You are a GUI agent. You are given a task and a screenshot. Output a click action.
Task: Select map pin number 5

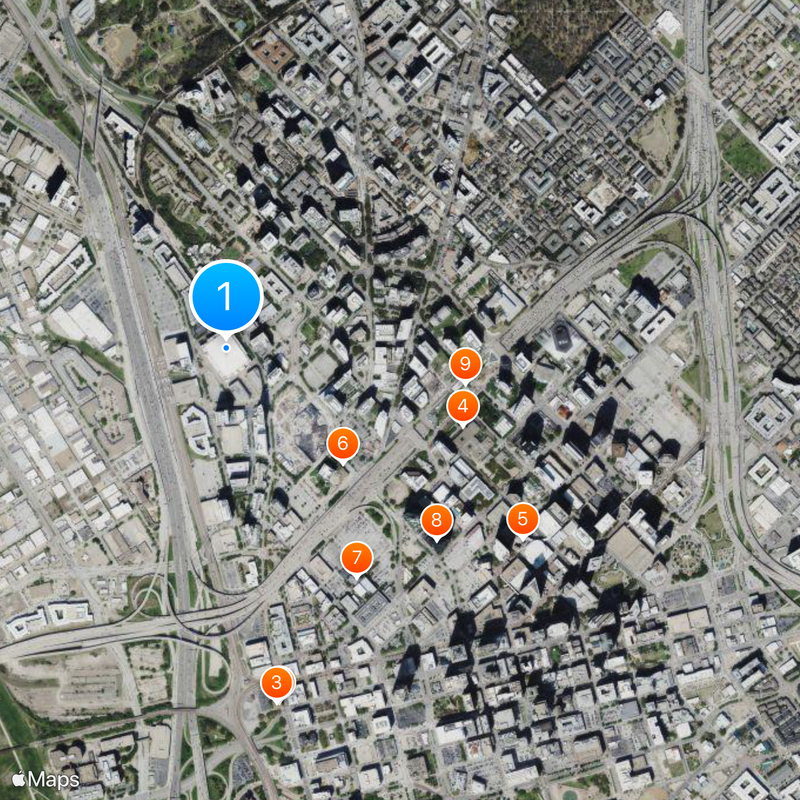click(522, 519)
